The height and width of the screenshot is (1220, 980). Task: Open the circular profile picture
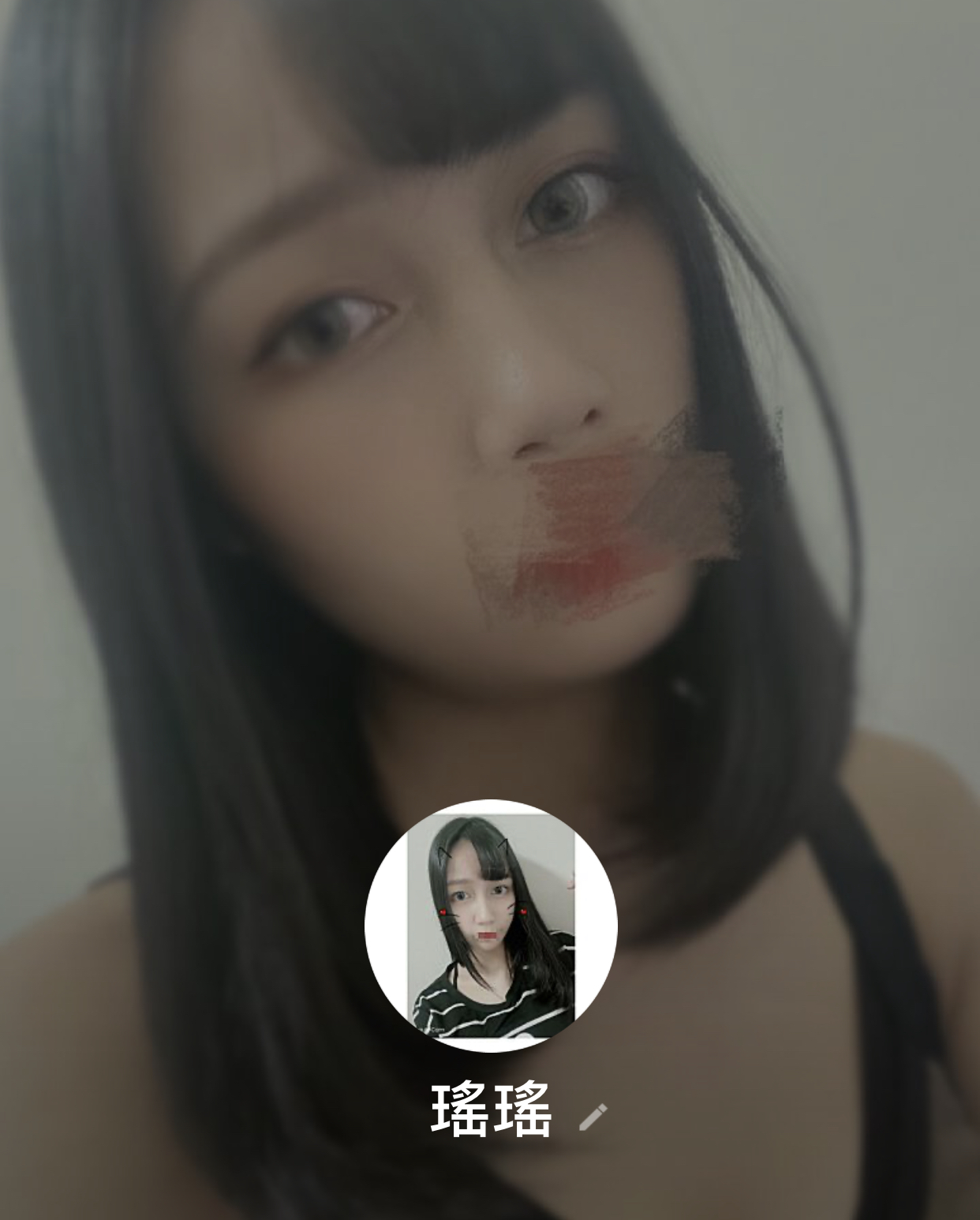(x=490, y=926)
